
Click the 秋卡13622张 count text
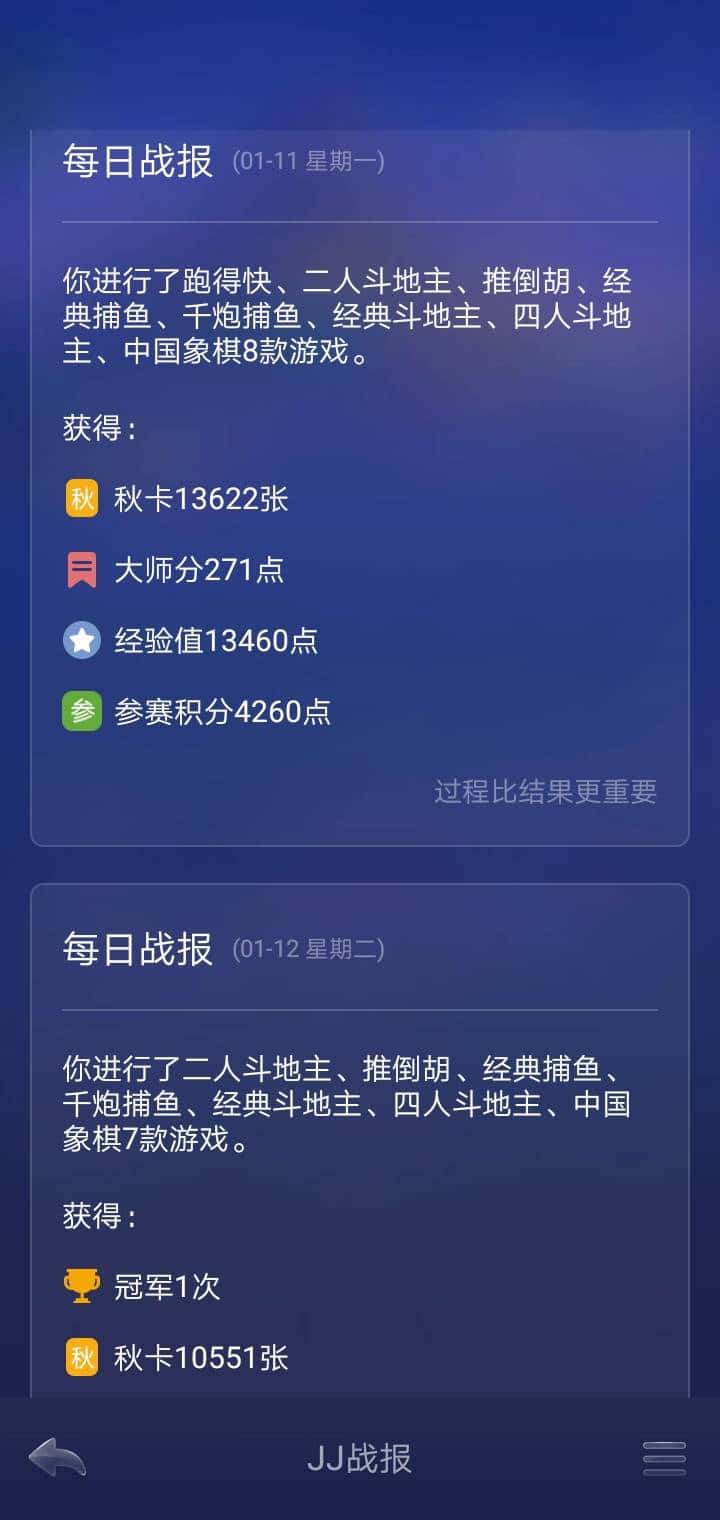198,498
